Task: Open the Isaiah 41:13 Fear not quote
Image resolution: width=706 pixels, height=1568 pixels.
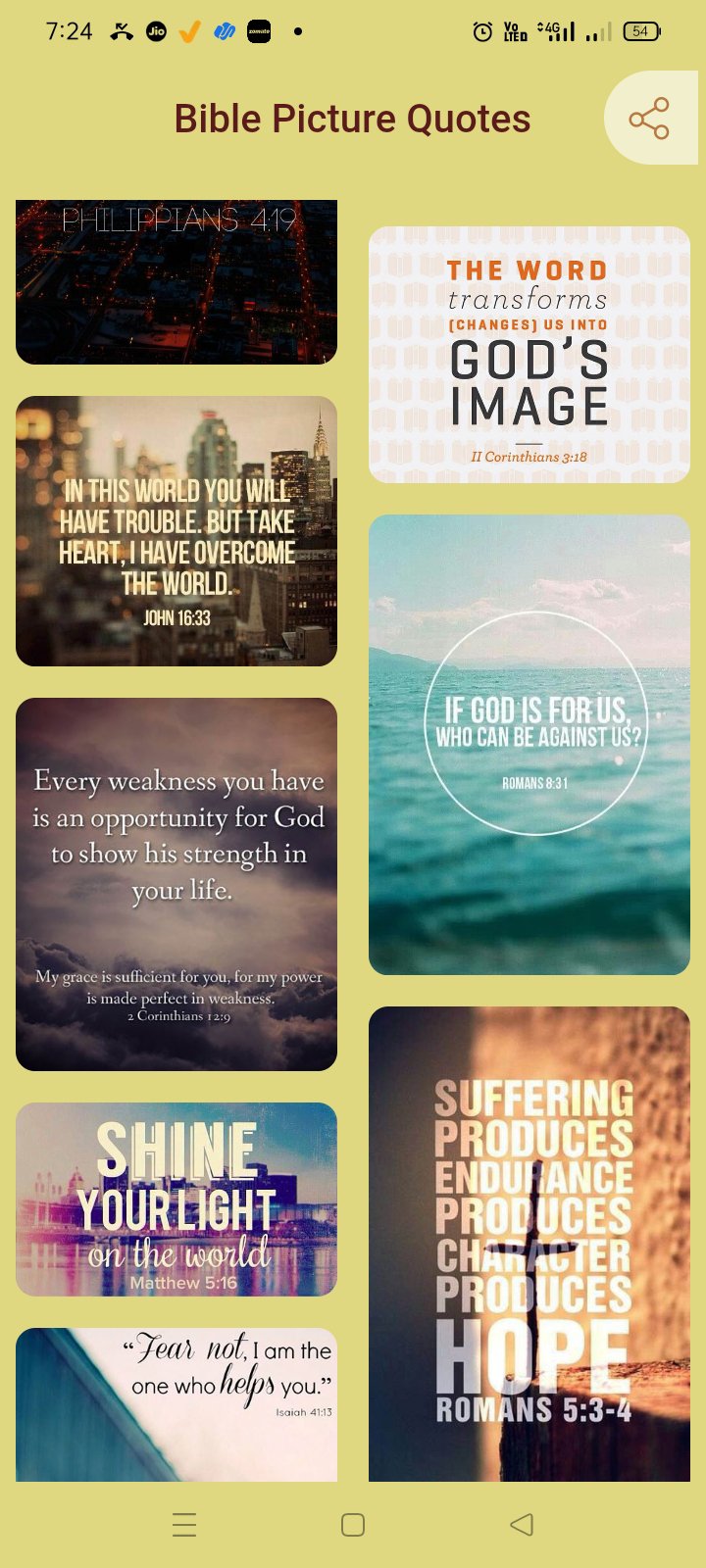Action: click(176, 1403)
